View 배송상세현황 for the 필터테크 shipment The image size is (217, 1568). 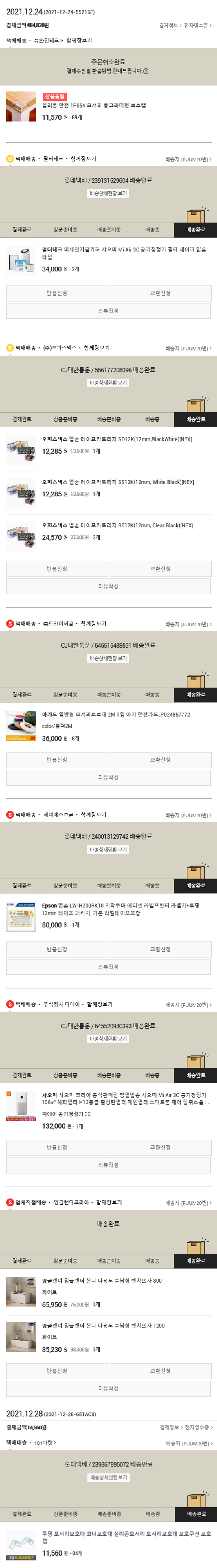pos(108,193)
